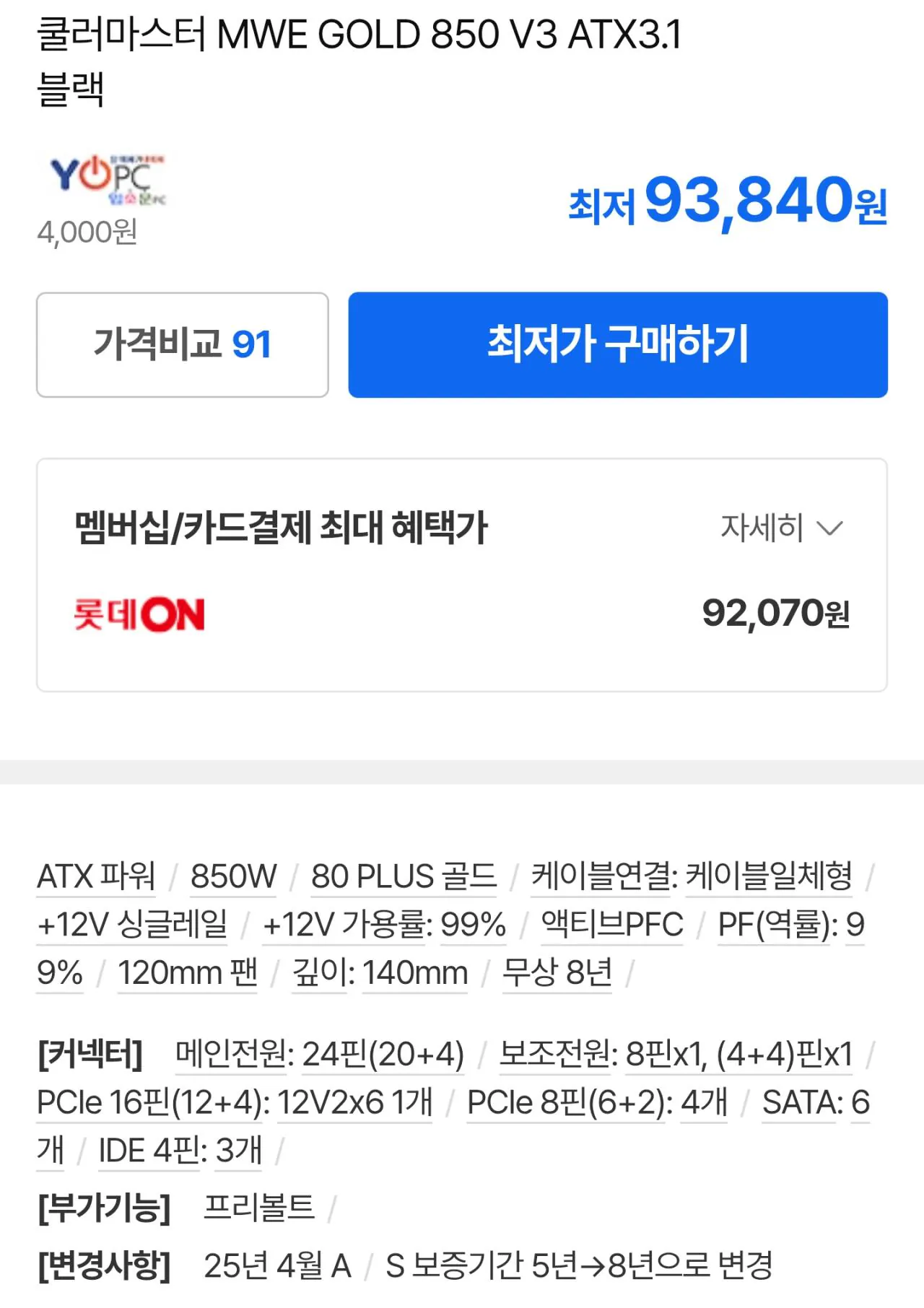Tap the 850W spec link

click(233, 876)
